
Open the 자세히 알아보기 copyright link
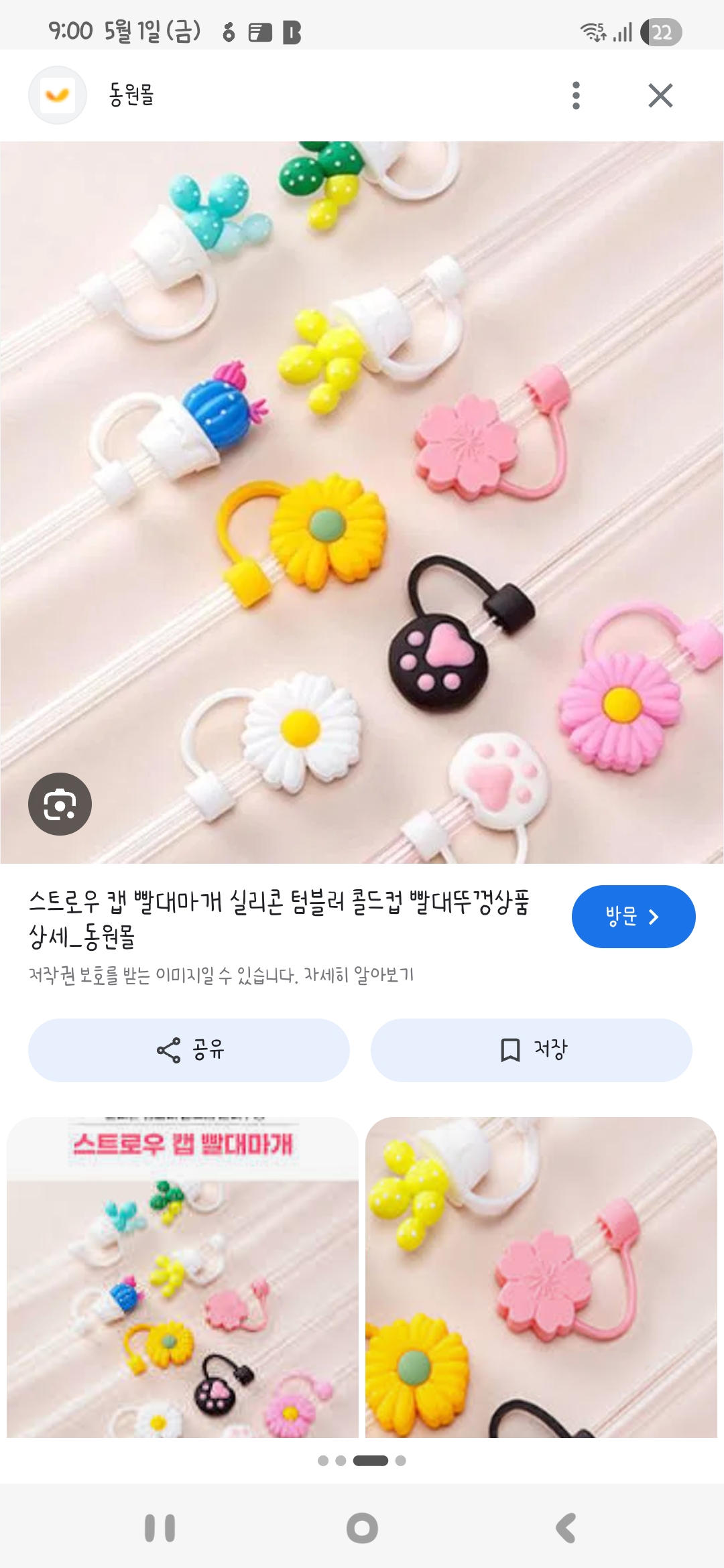tap(359, 974)
